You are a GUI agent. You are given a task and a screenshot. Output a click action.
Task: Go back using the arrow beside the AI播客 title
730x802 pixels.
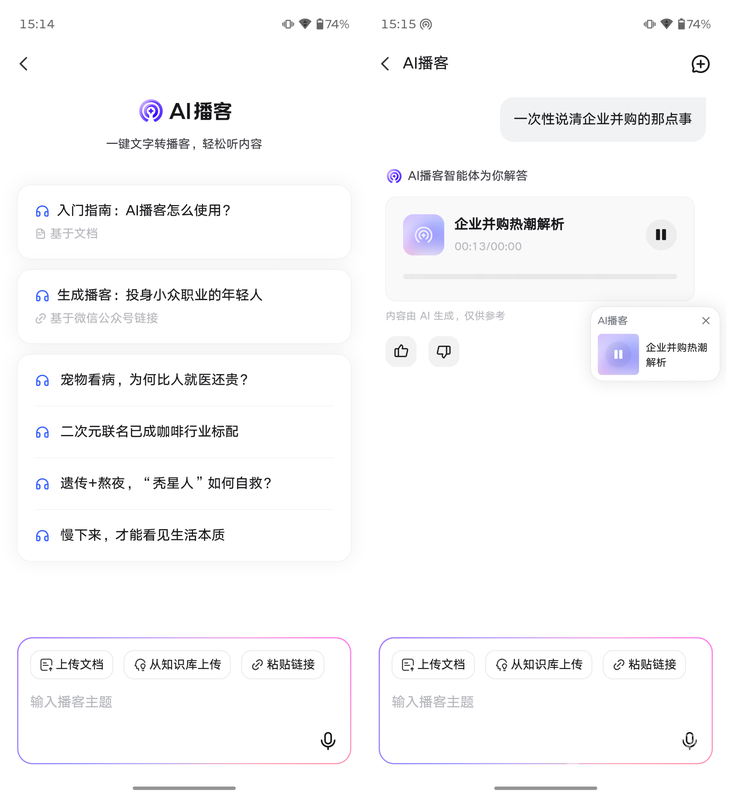coord(386,64)
